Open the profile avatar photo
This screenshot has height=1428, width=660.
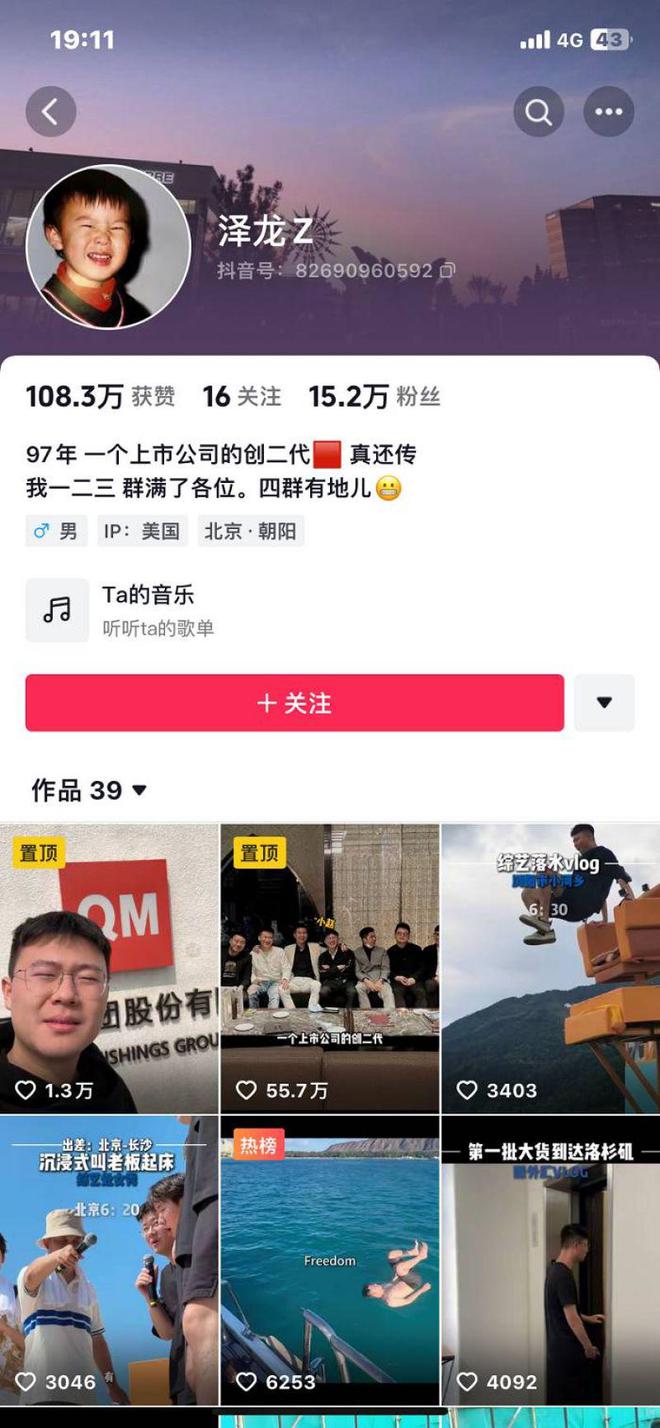108,247
